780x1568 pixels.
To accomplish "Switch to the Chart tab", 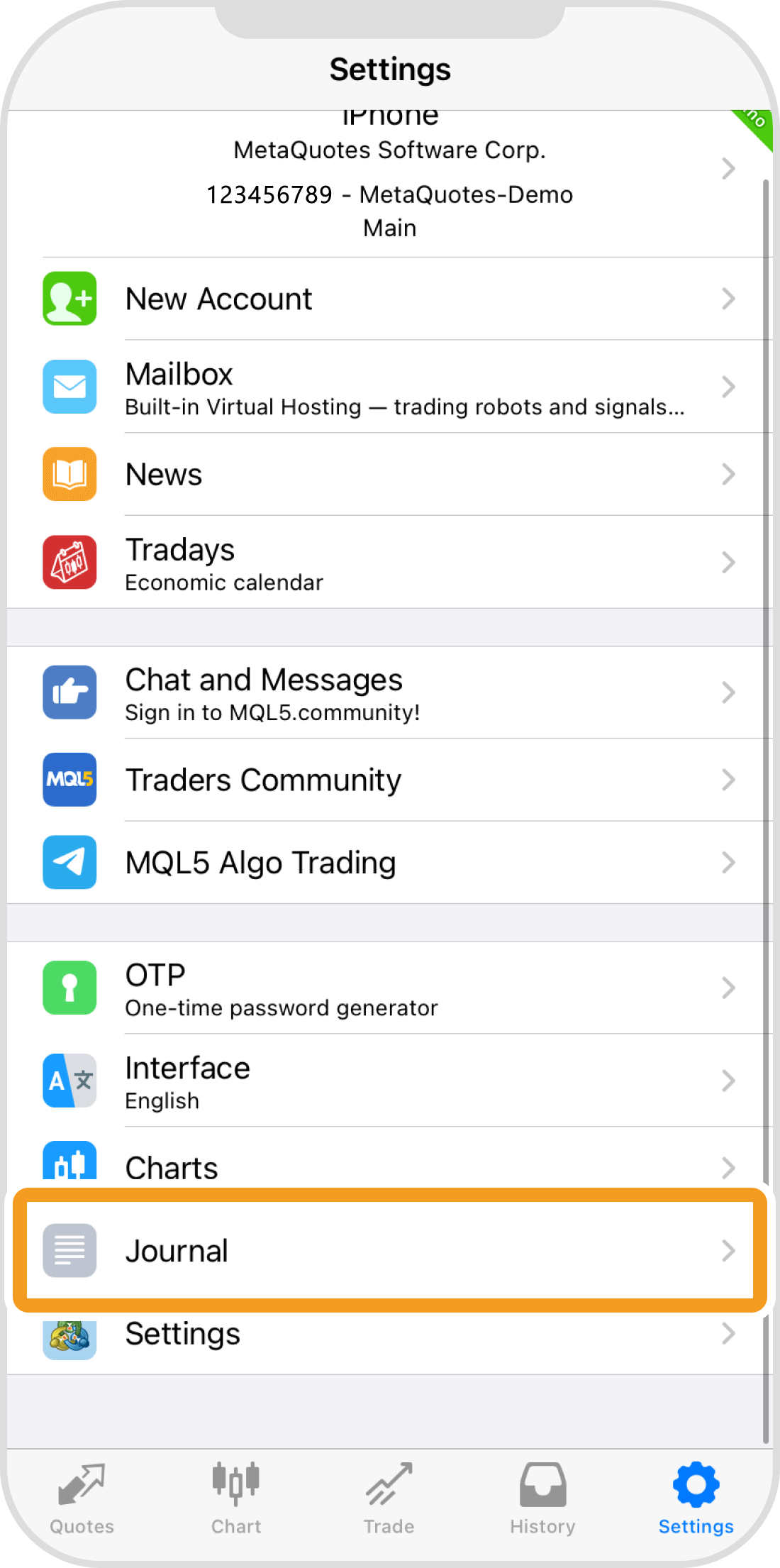I will [236, 1497].
